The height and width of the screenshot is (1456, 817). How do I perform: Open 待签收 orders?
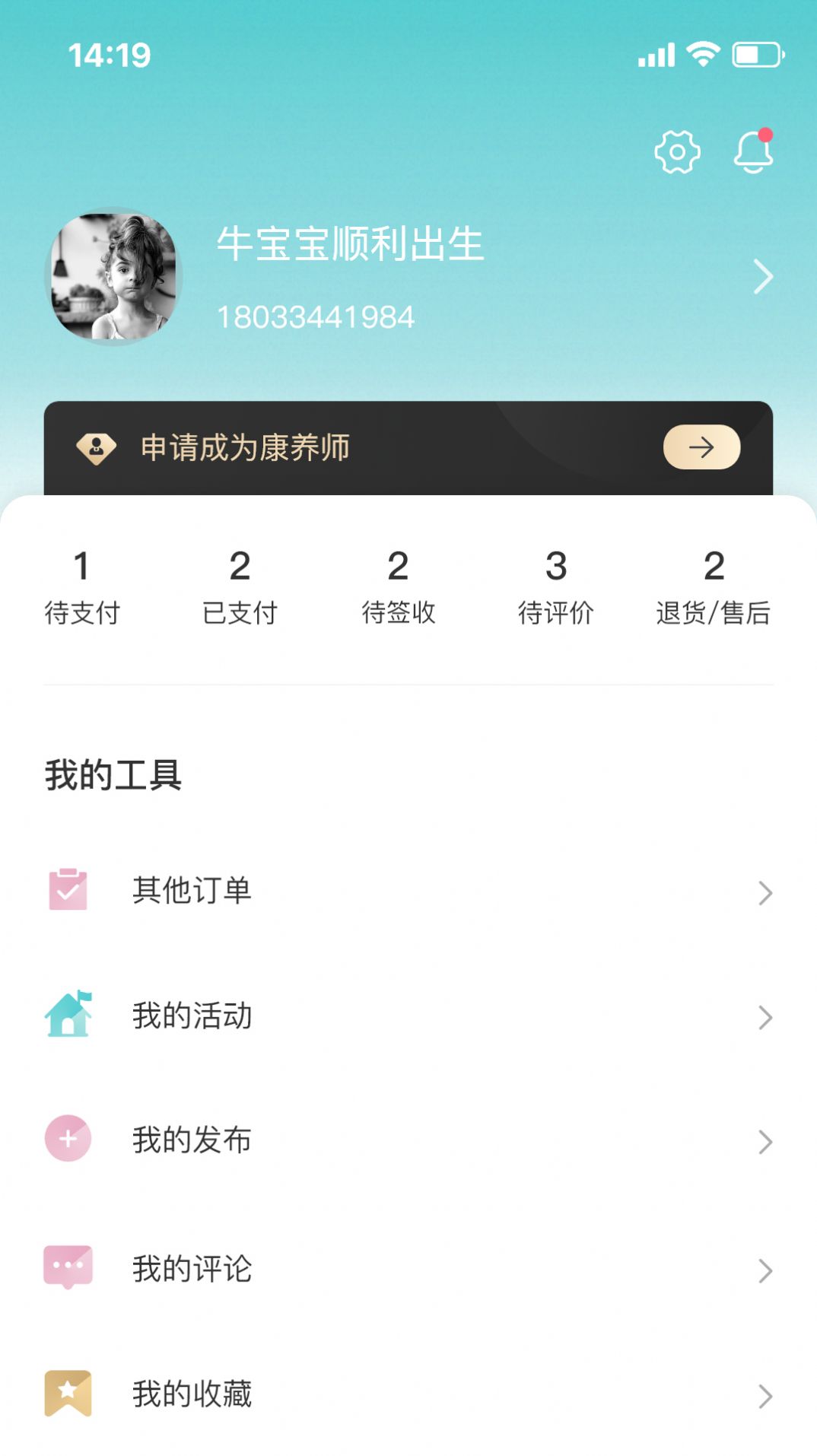point(398,587)
